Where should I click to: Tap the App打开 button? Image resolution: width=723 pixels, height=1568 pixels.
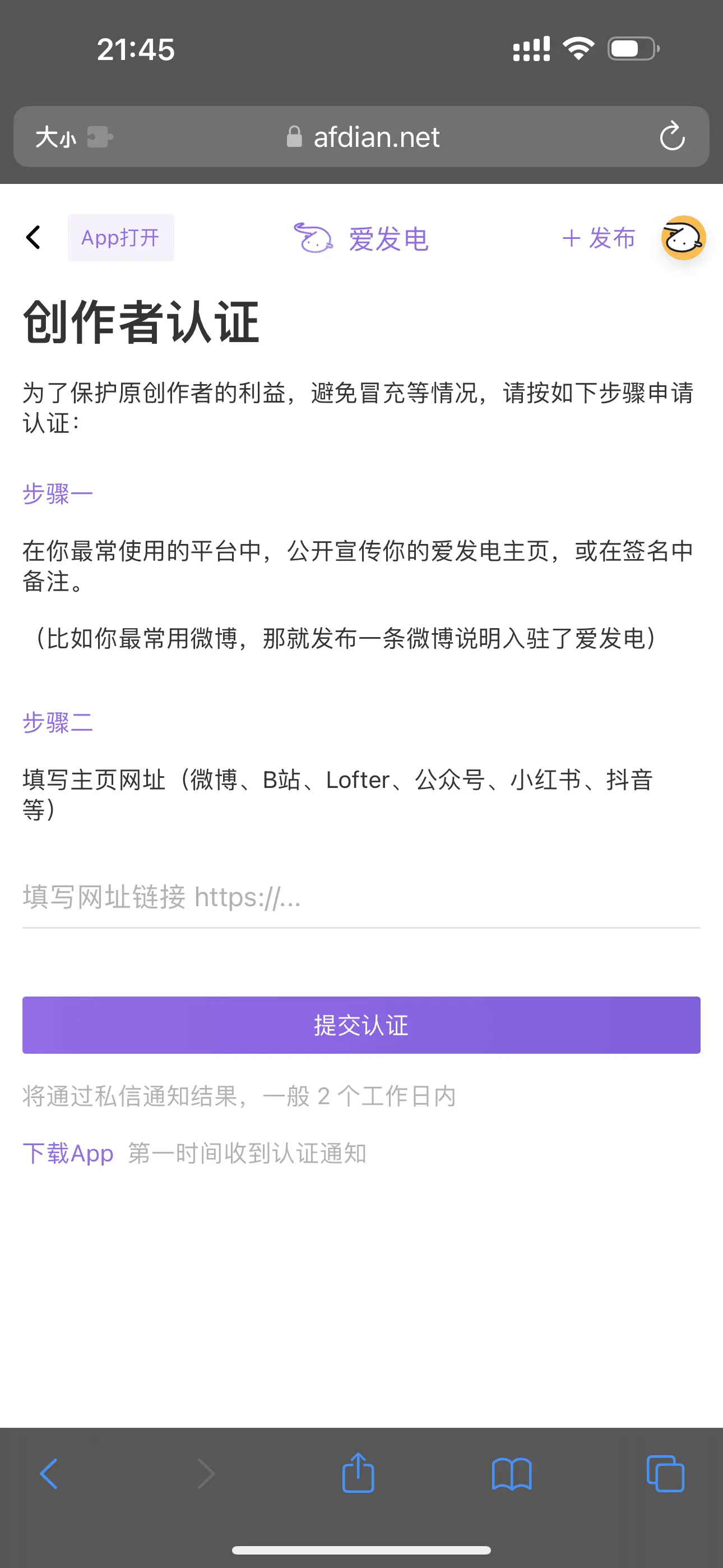click(x=121, y=237)
